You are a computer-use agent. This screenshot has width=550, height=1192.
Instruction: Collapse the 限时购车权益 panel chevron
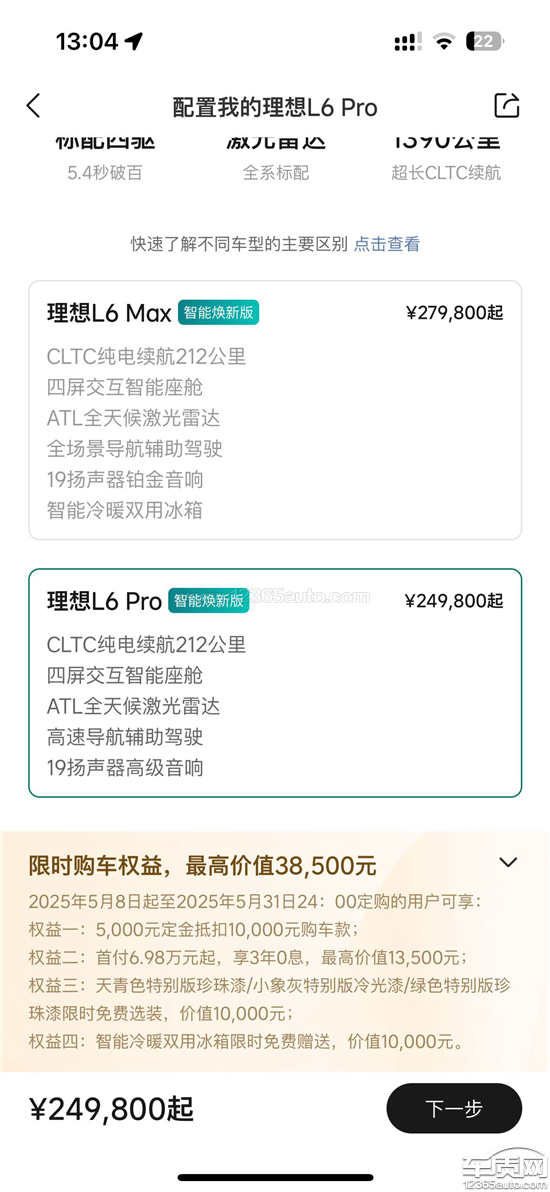coord(507,862)
